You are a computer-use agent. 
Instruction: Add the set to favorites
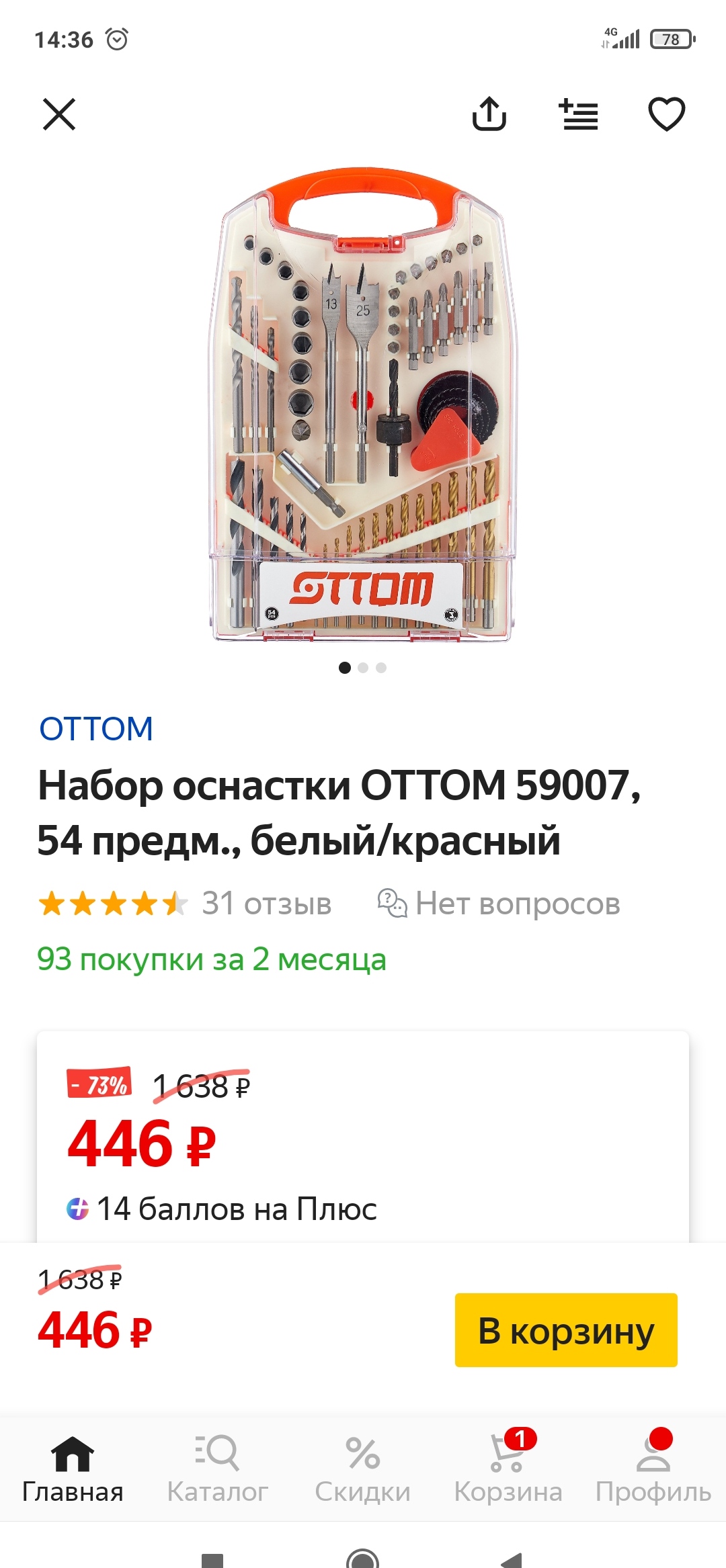(x=666, y=114)
